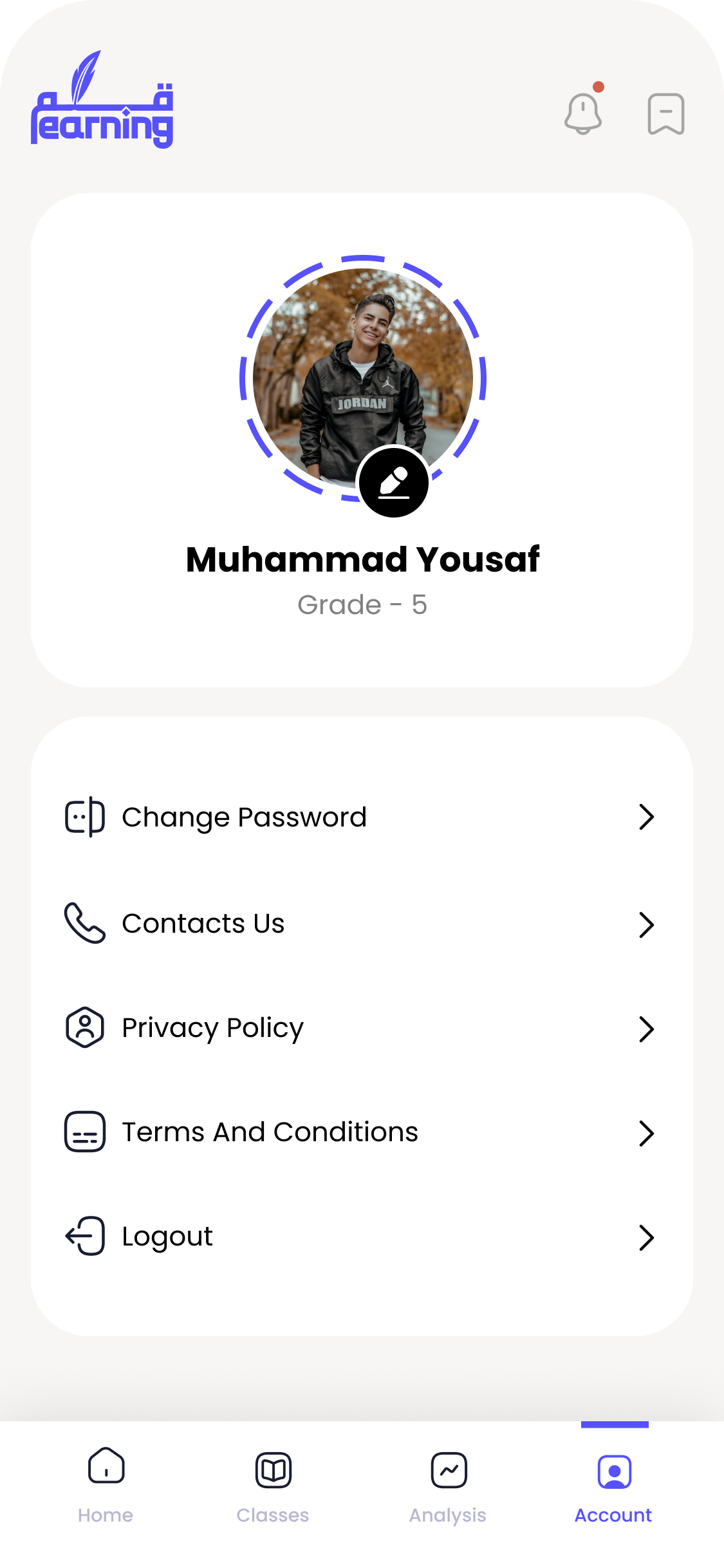Image resolution: width=724 pixels, height=1568 pixels.
Task: View the Privacy Policy
Action: [360, 1028]
